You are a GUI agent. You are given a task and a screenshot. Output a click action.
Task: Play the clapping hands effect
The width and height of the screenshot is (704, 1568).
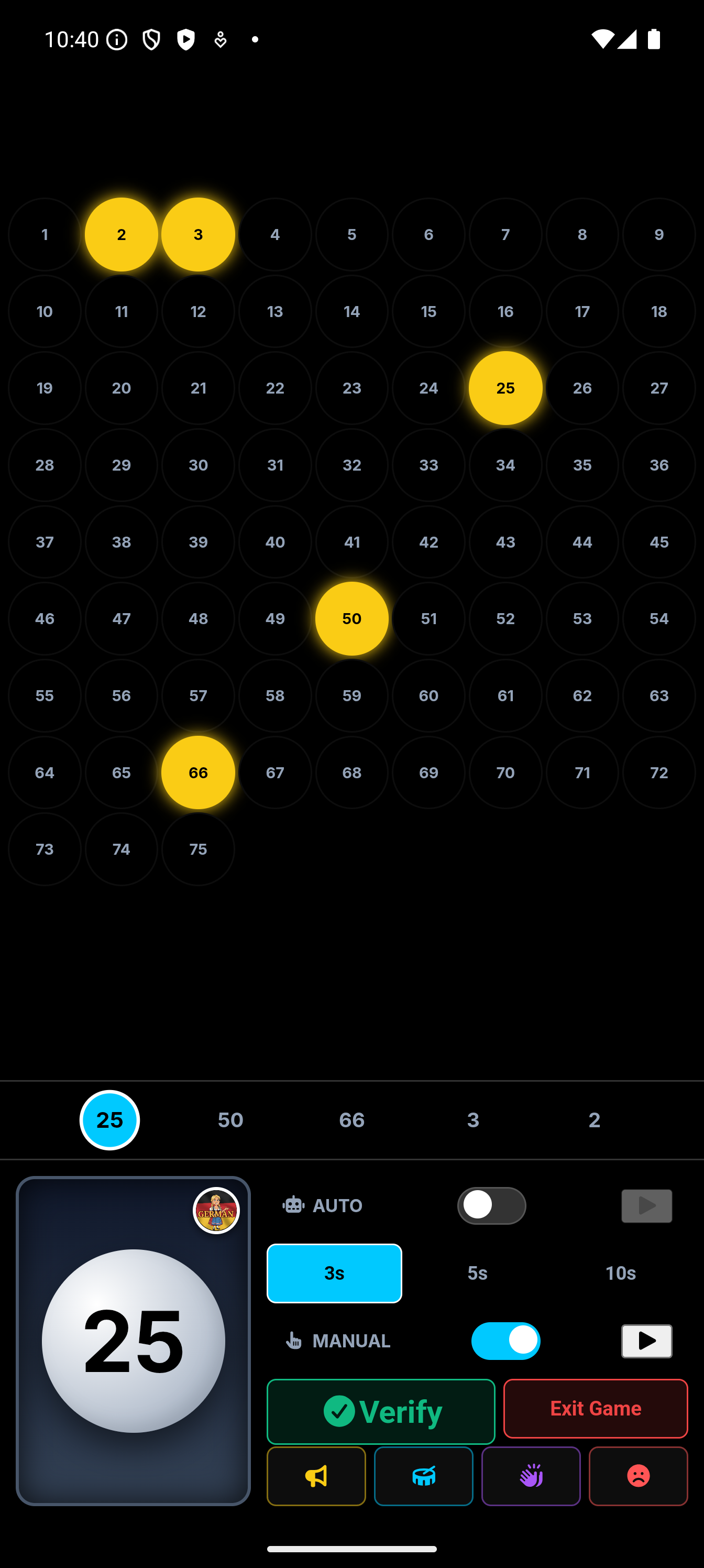click(531, 1475)
